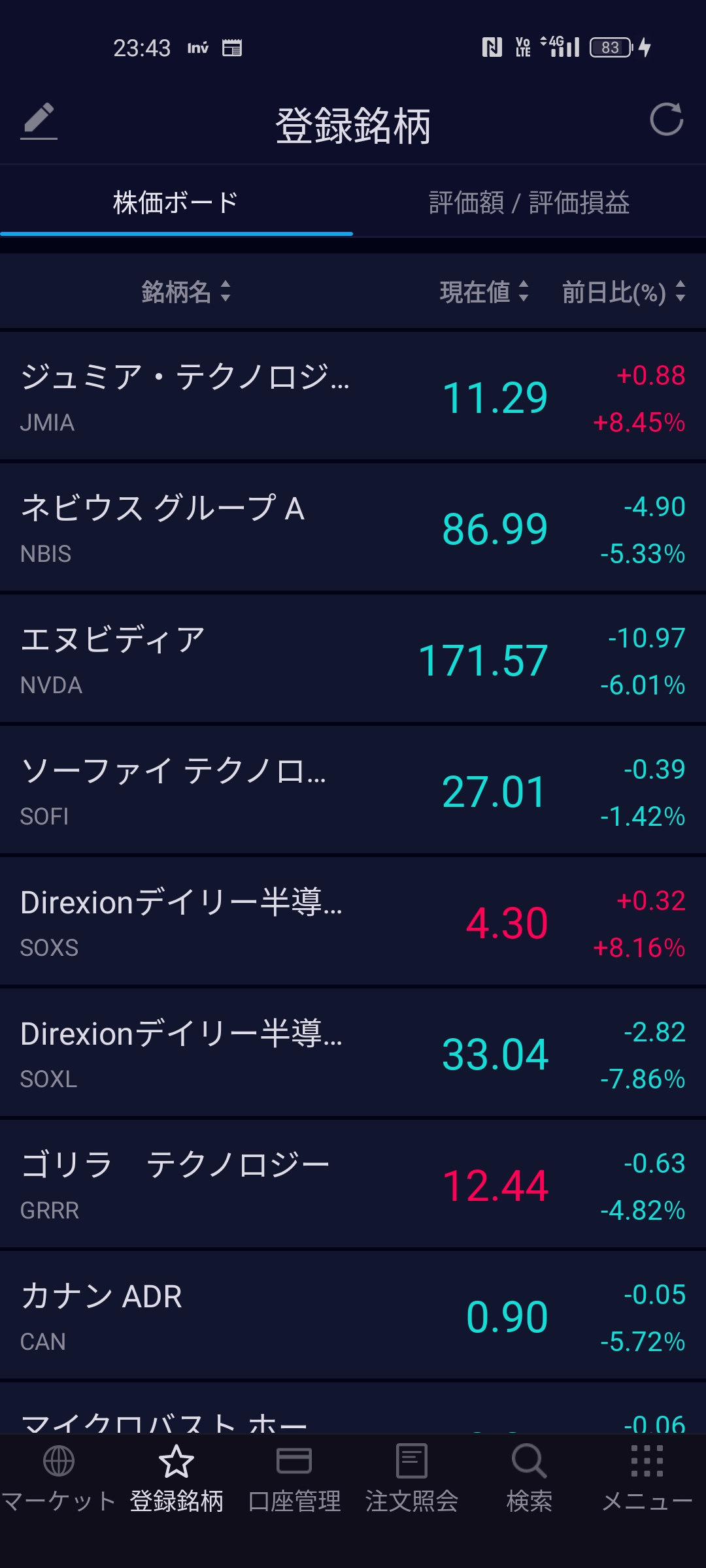Image resolution: width=706 pixels, height=1568 pixels.
Task: View GRRR ゴリラ テクノロジー details
Action: click(353, 1184)
